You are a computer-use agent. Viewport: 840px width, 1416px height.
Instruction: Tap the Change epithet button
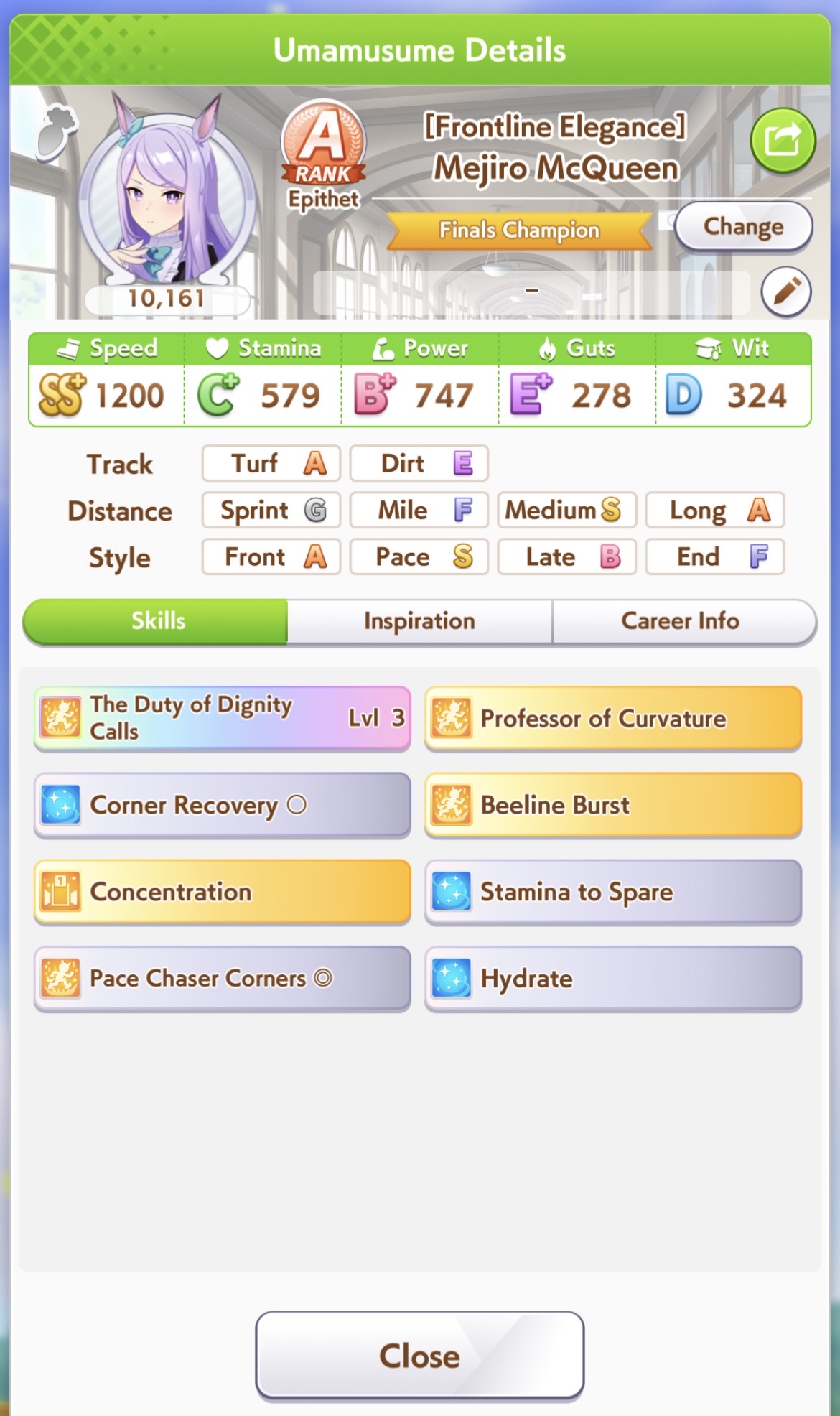[743, 227]
